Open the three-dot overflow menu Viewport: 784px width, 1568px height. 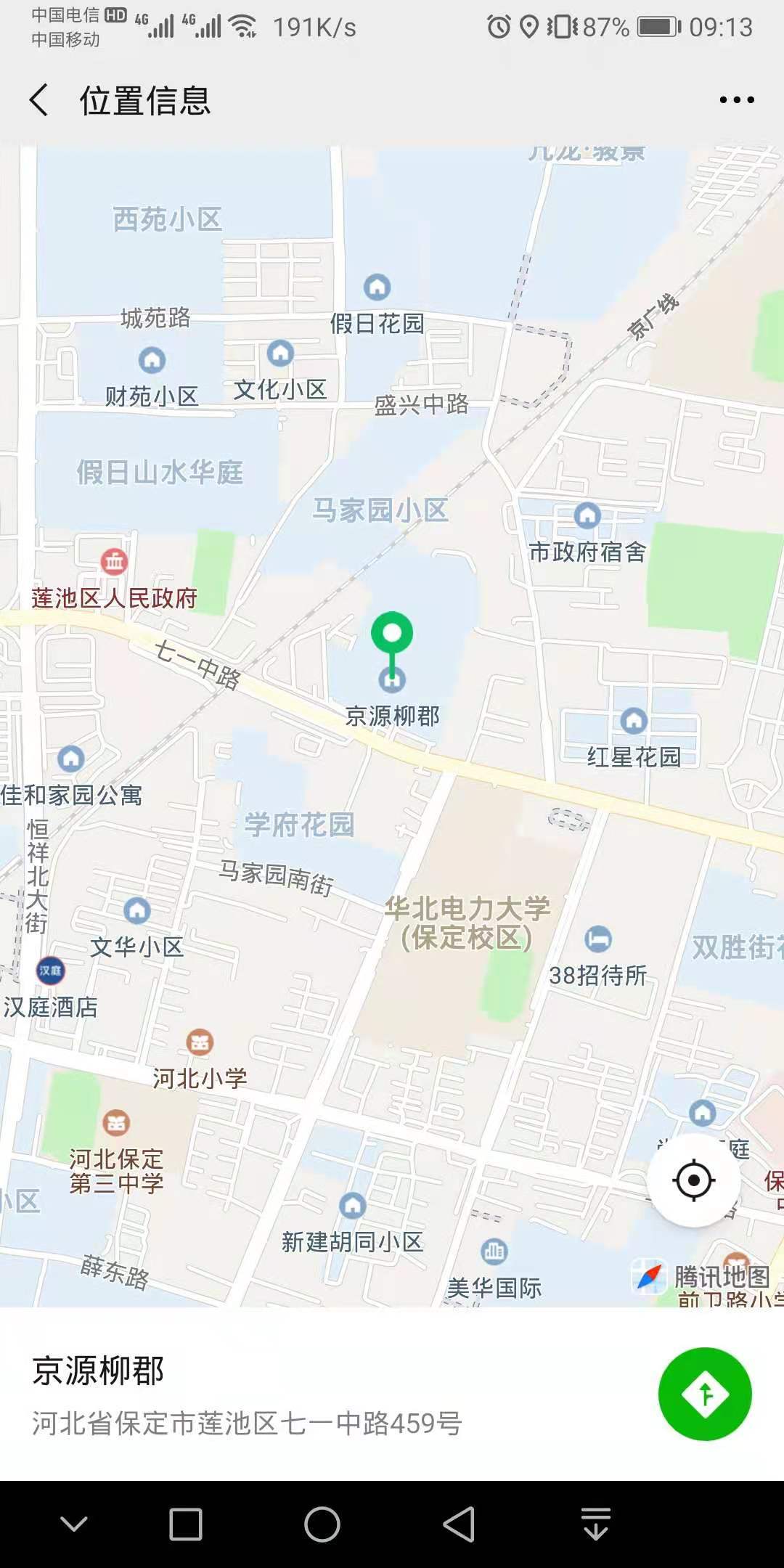point(736,100)
